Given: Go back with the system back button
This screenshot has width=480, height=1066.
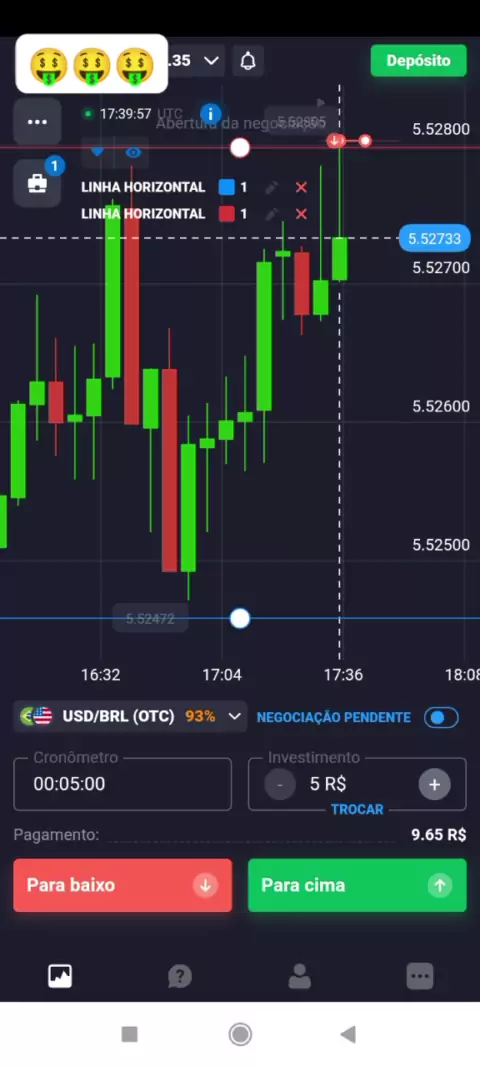Looking at the screenshot, I should coord(348,1035).
